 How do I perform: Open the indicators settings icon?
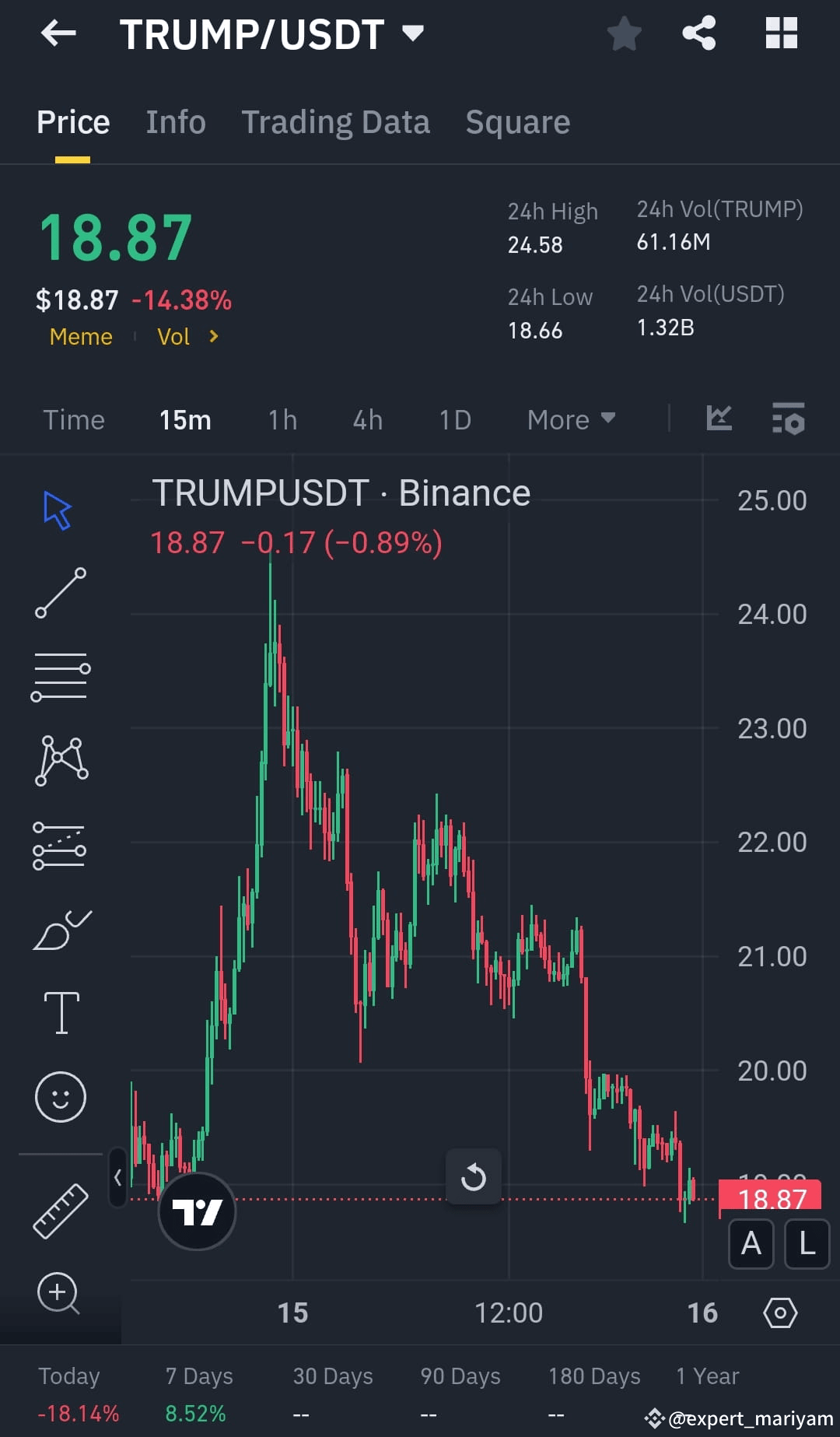tap(787, 420)
